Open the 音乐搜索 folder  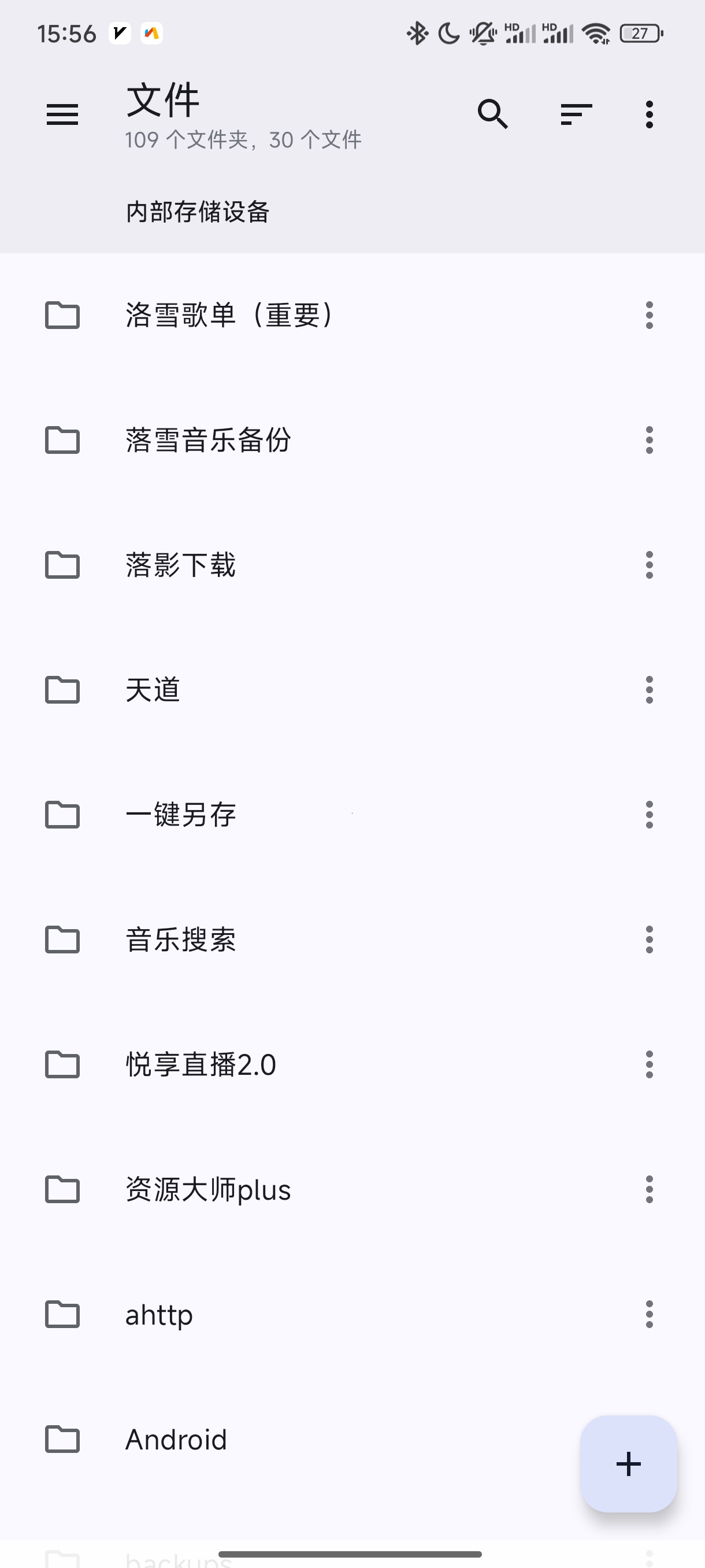click(181, 939)
